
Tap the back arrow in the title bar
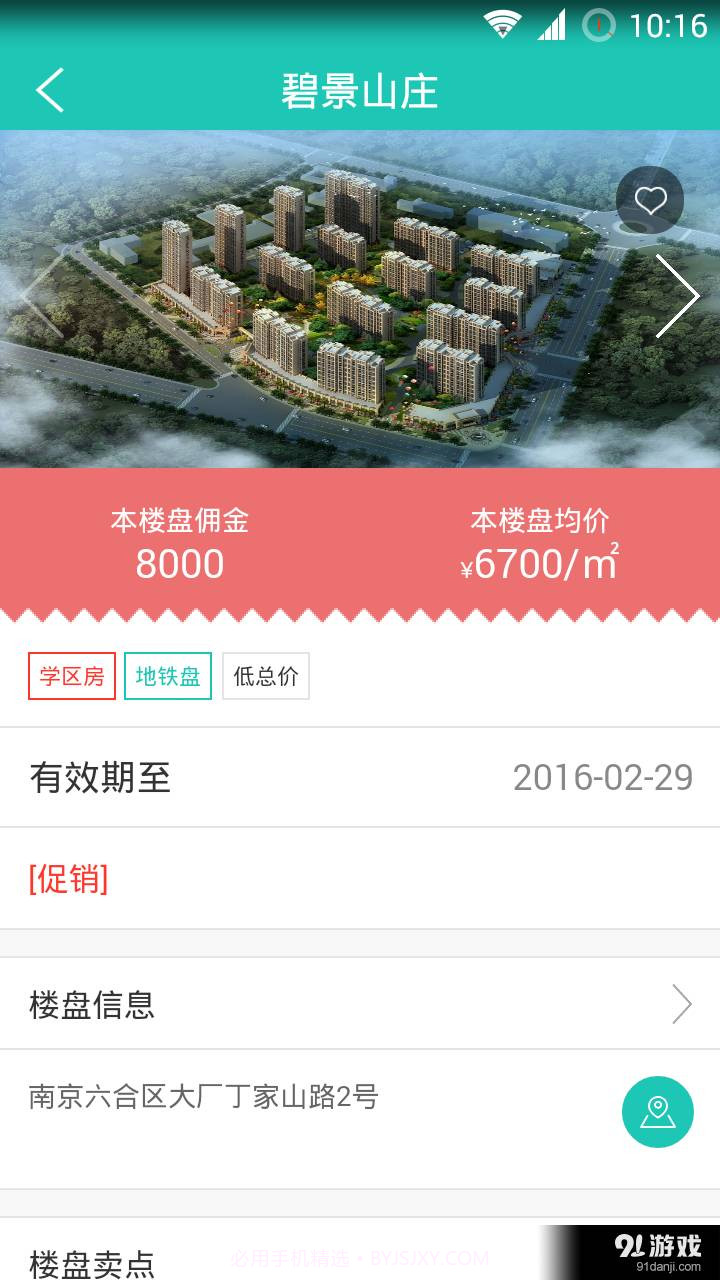tap(47, 90)
